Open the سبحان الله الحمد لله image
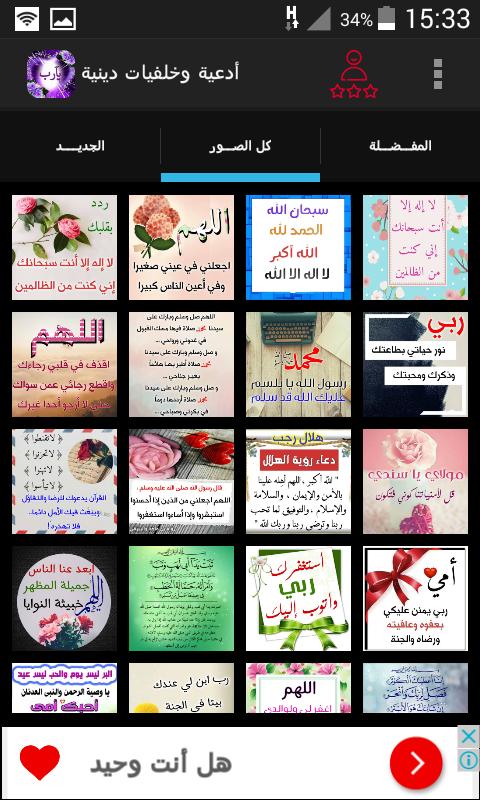The height and width of the screenshot is (800, 480). [298, 247]
